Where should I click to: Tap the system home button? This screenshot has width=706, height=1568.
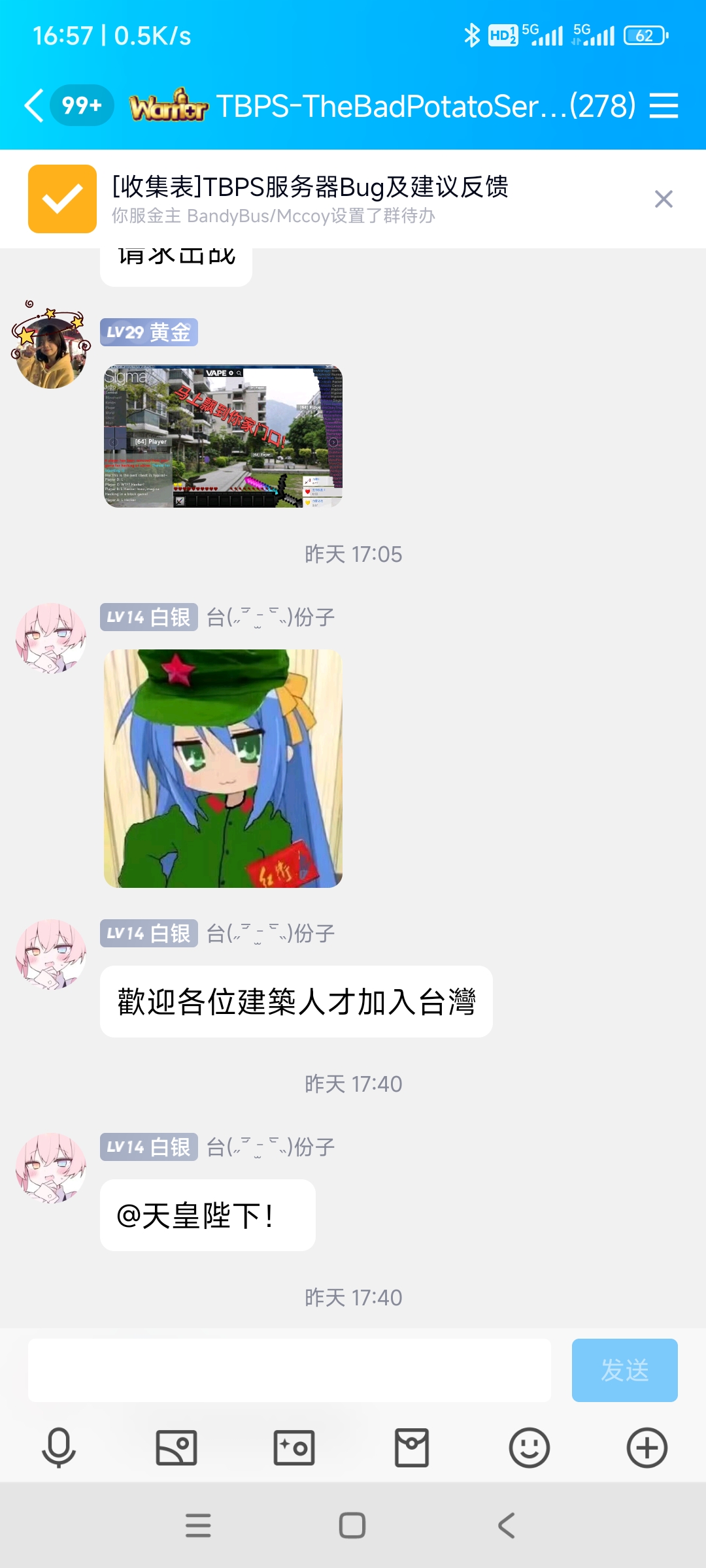[x=352, y=1526]
